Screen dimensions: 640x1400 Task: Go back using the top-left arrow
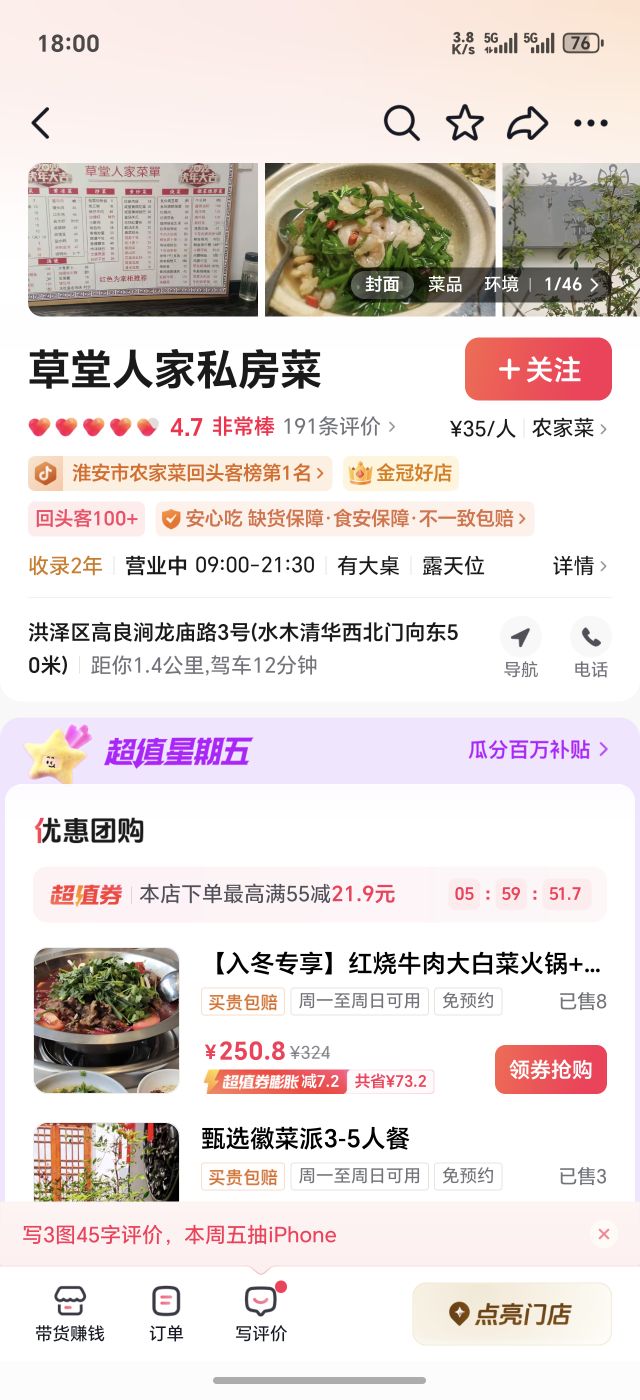click(41, 124)
